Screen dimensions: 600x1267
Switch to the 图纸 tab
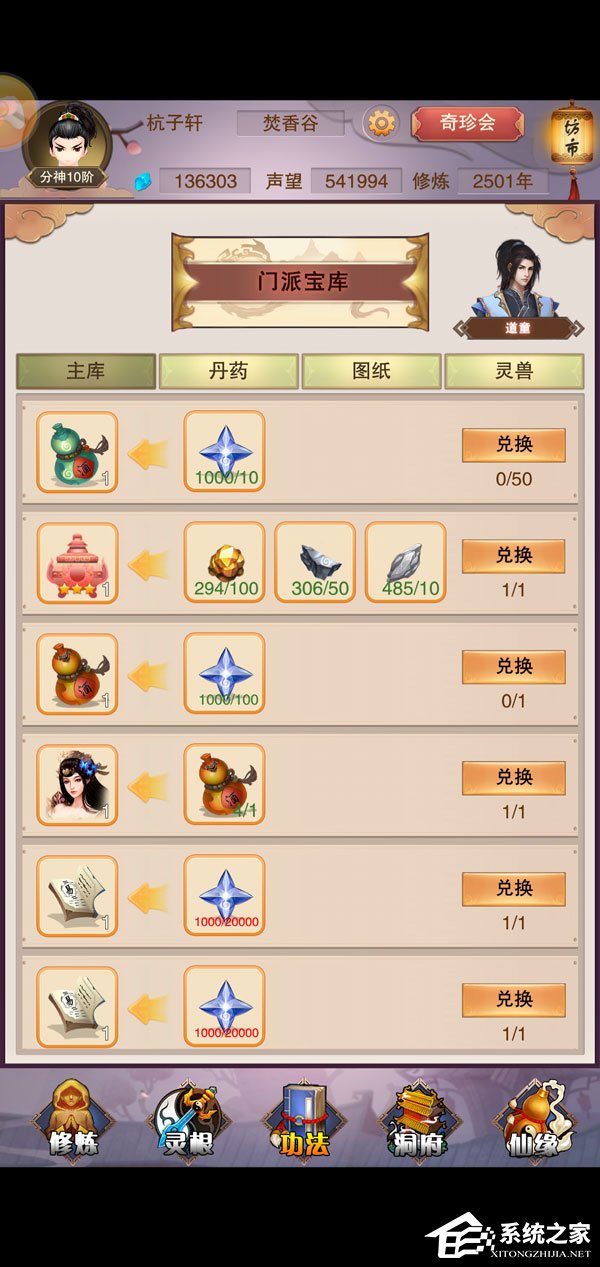pos(371,371)
